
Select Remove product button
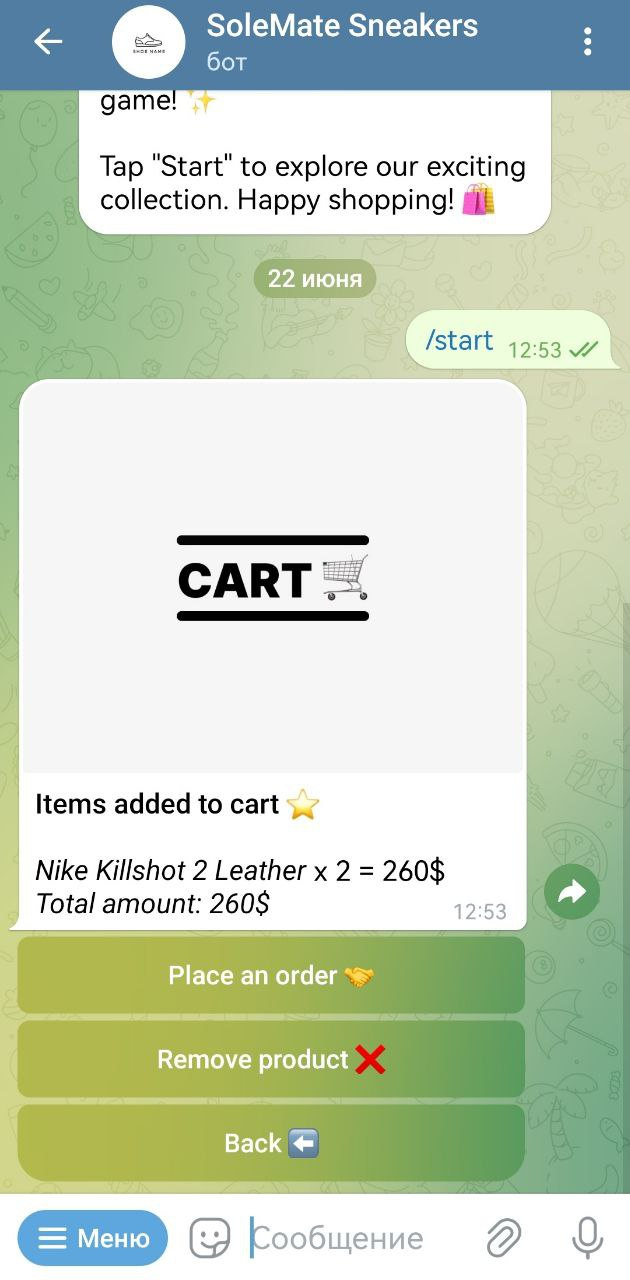[x=271, y=1059]
